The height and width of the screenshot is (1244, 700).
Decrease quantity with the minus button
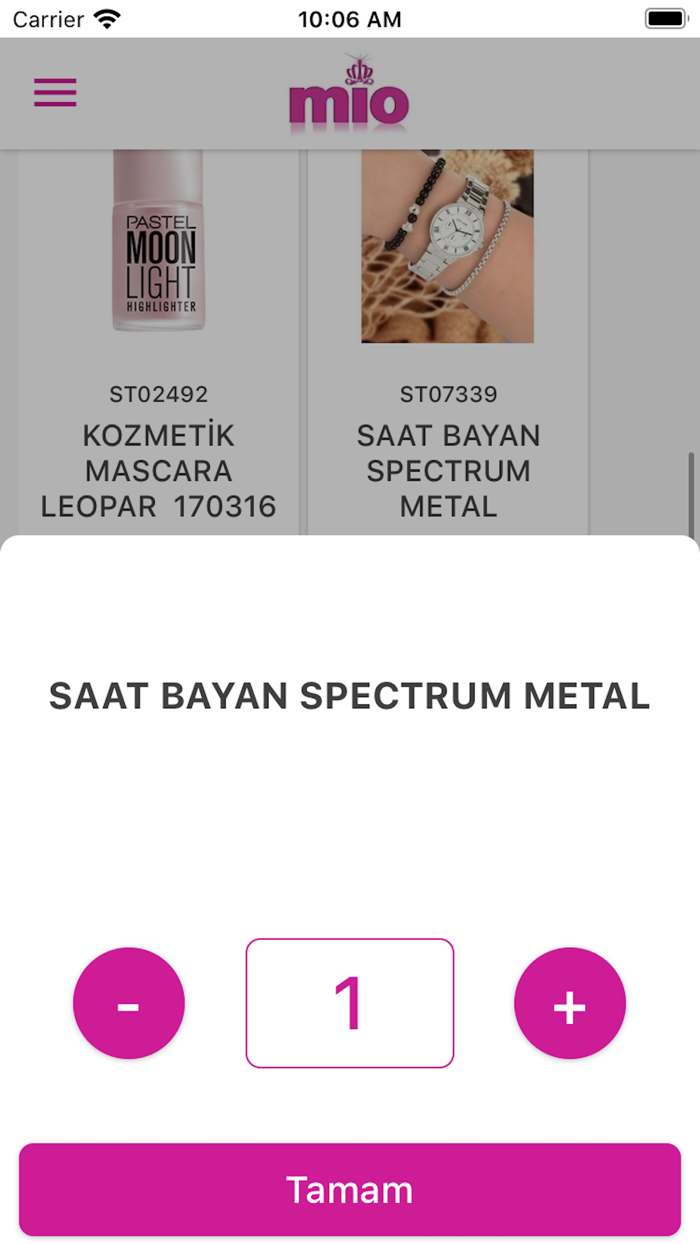pyautogui.click(x=128, y=1003)
